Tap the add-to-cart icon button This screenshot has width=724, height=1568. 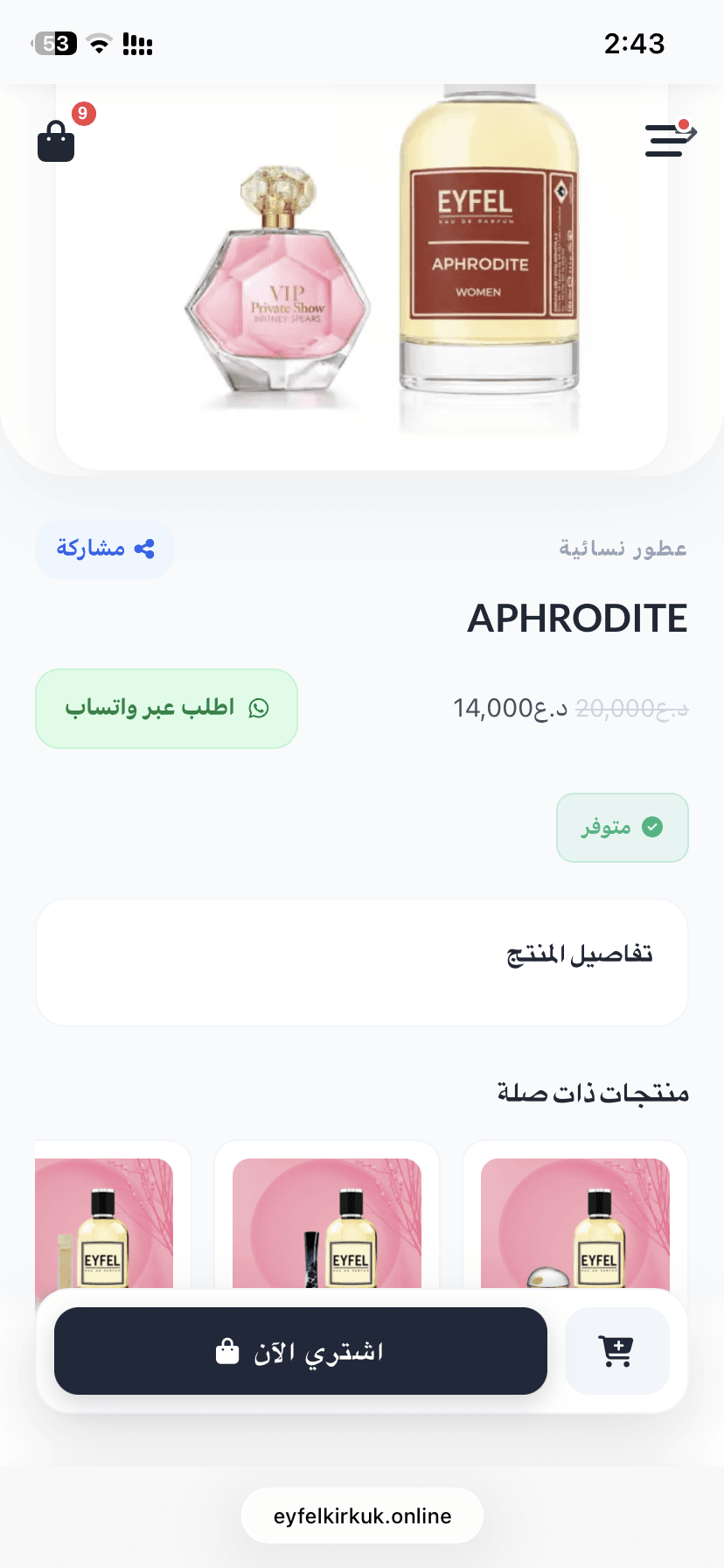616,1351
